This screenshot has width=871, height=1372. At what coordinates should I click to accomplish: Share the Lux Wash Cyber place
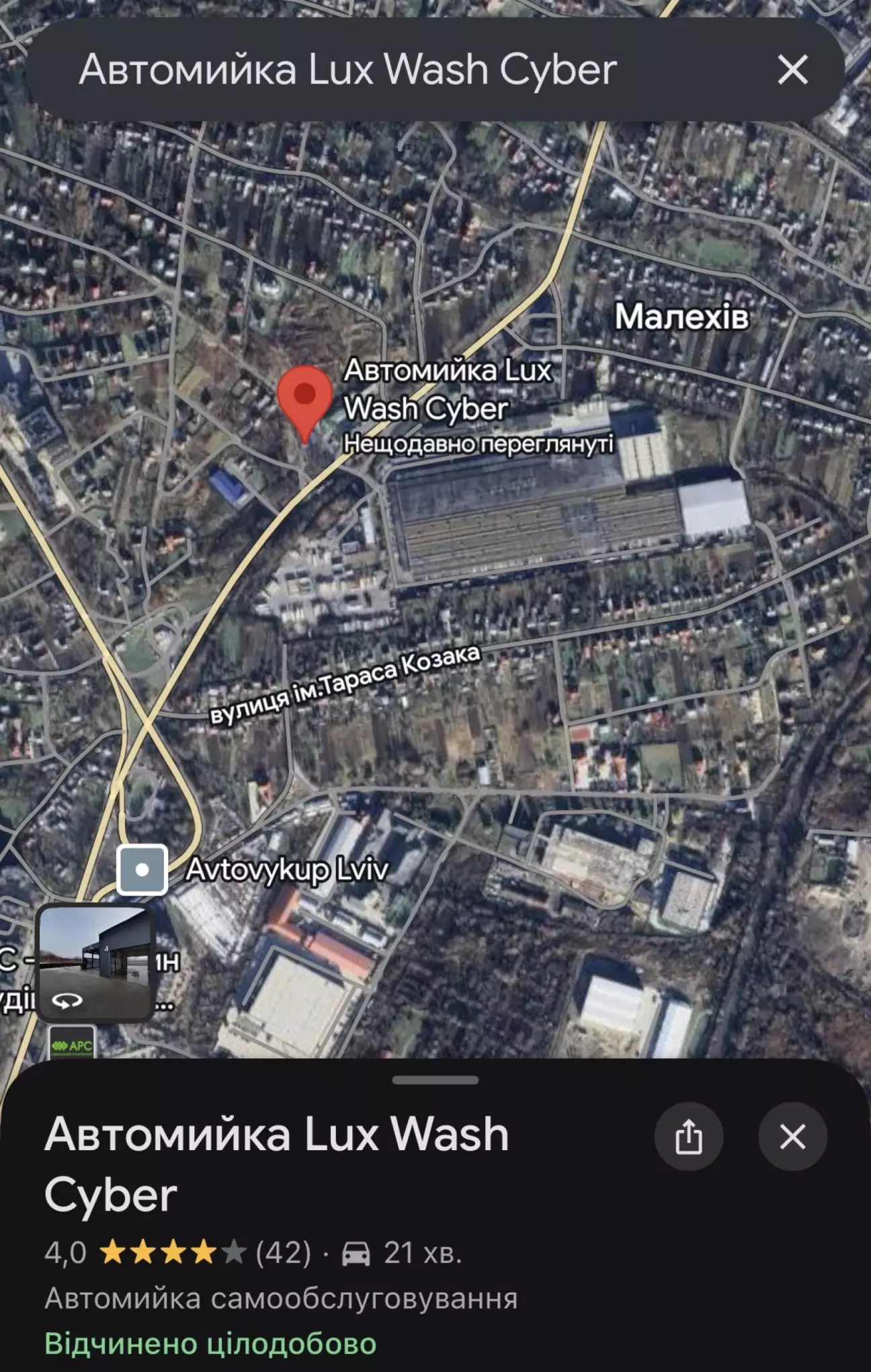click(x=688, y=1137)
